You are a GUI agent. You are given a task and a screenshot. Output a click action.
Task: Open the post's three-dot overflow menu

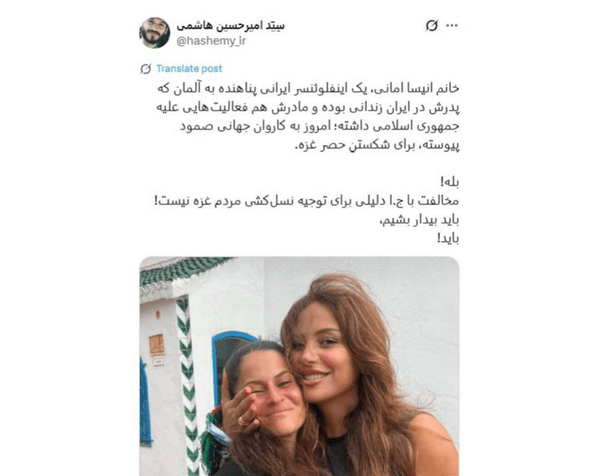pyautogui.click(x=453, y=25)
